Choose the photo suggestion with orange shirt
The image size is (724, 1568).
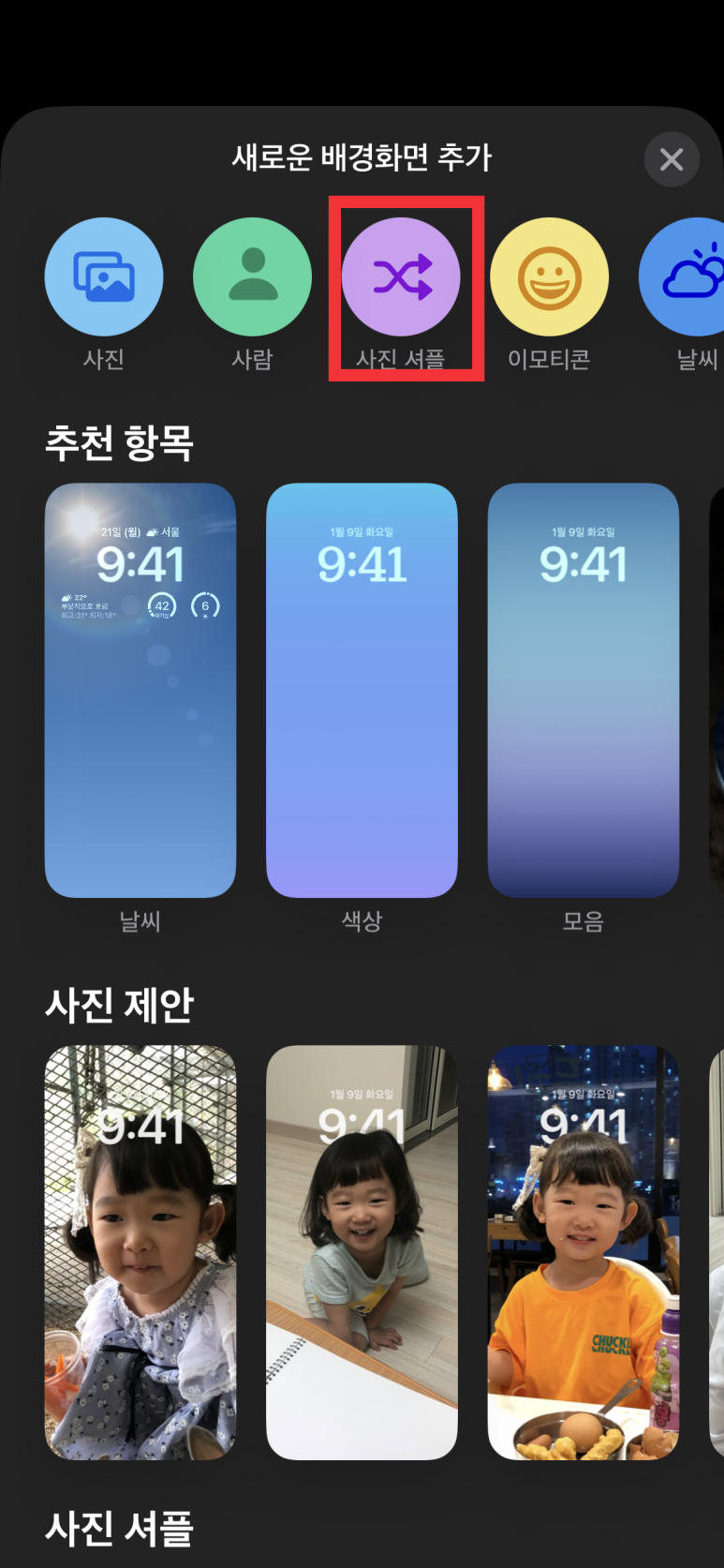(x=583, y=1252)
